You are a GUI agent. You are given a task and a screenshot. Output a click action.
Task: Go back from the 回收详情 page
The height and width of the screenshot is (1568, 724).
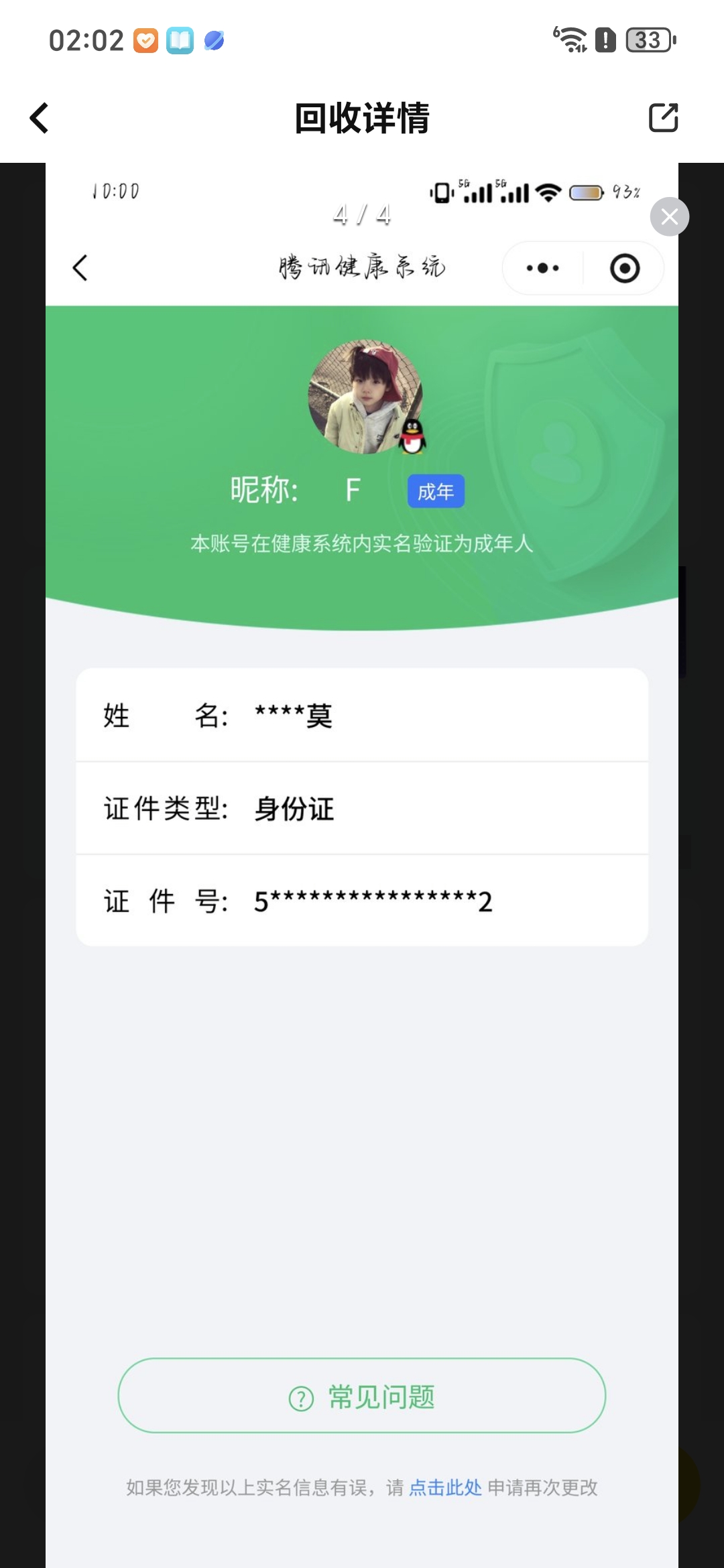[40, 118]
